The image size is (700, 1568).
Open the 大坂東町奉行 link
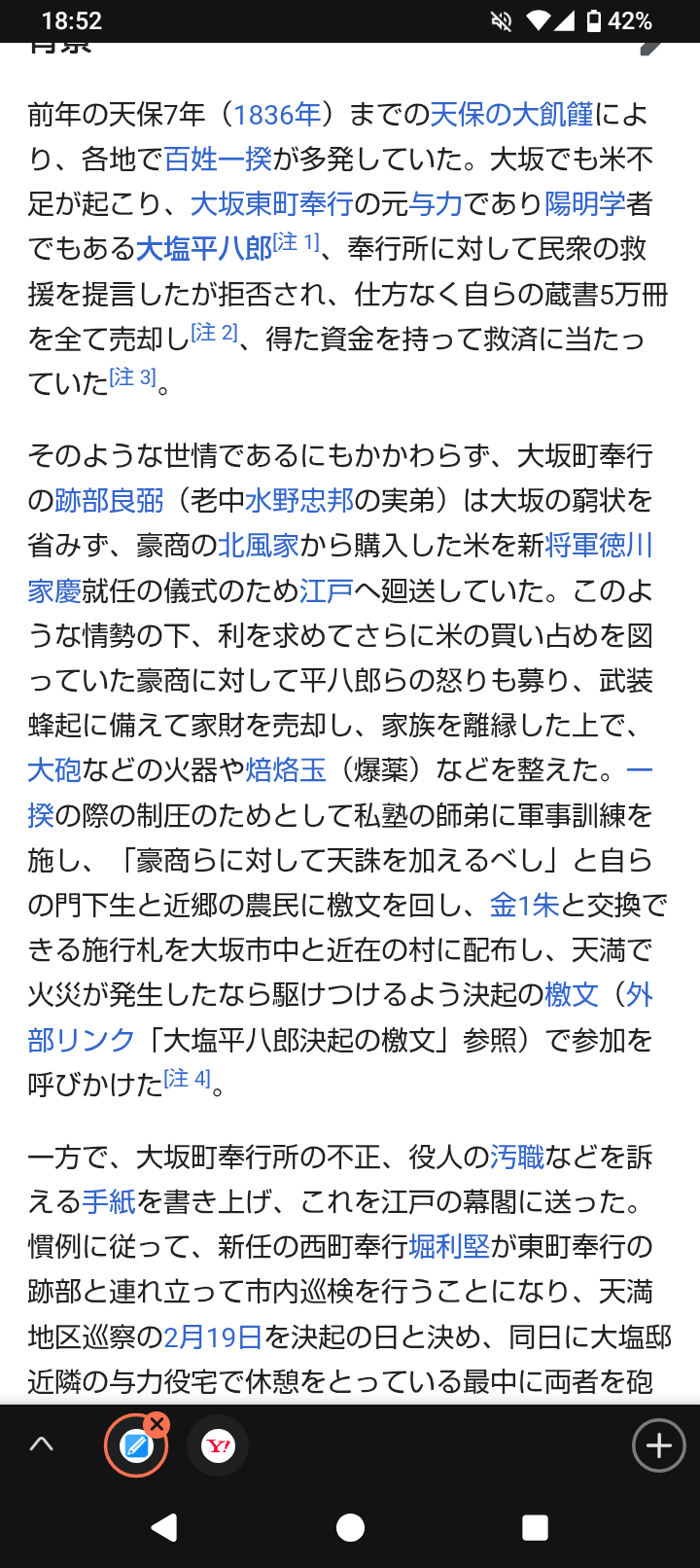pos(271,204)
